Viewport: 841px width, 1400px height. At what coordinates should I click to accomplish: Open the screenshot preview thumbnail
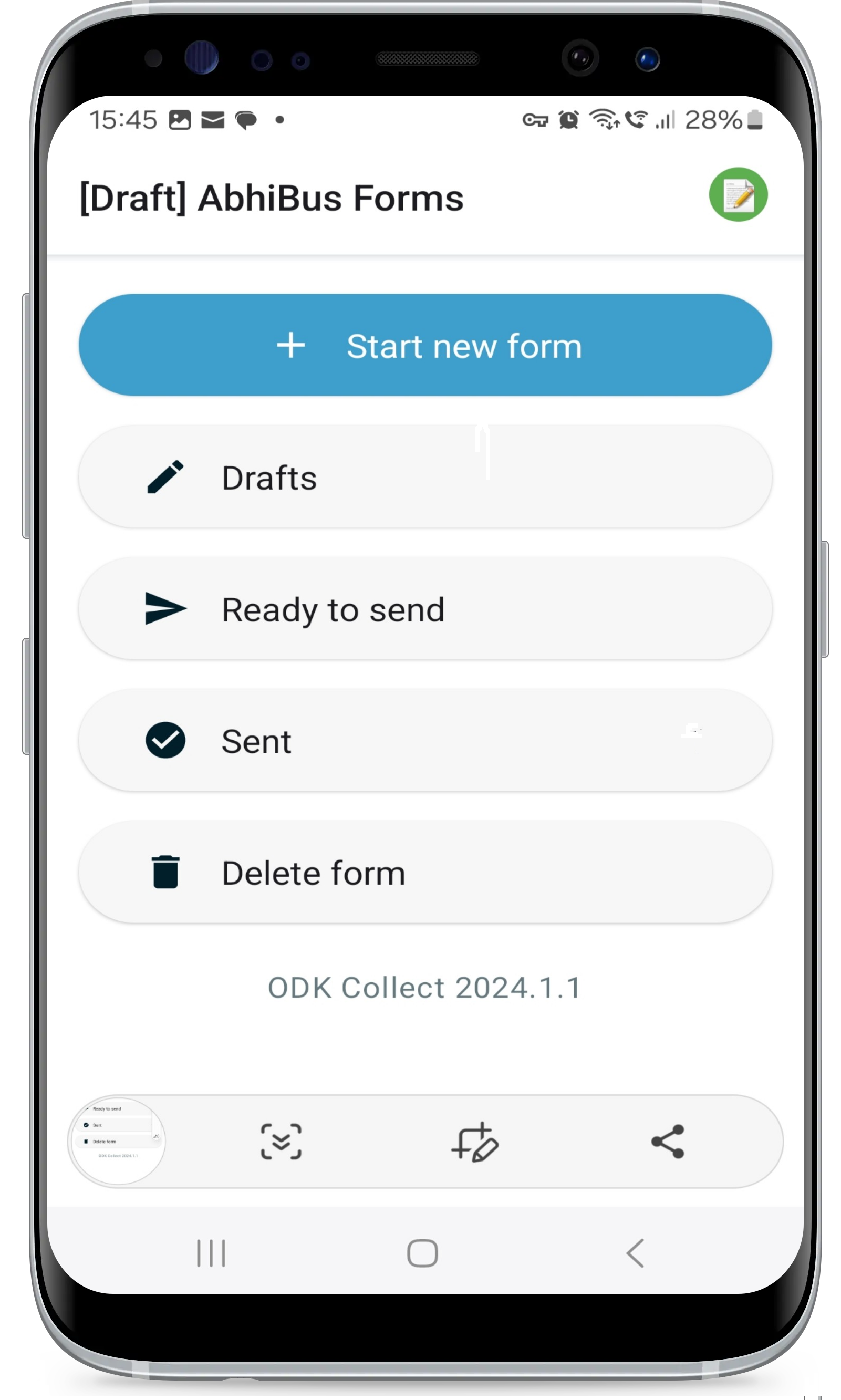(117, 1140)
